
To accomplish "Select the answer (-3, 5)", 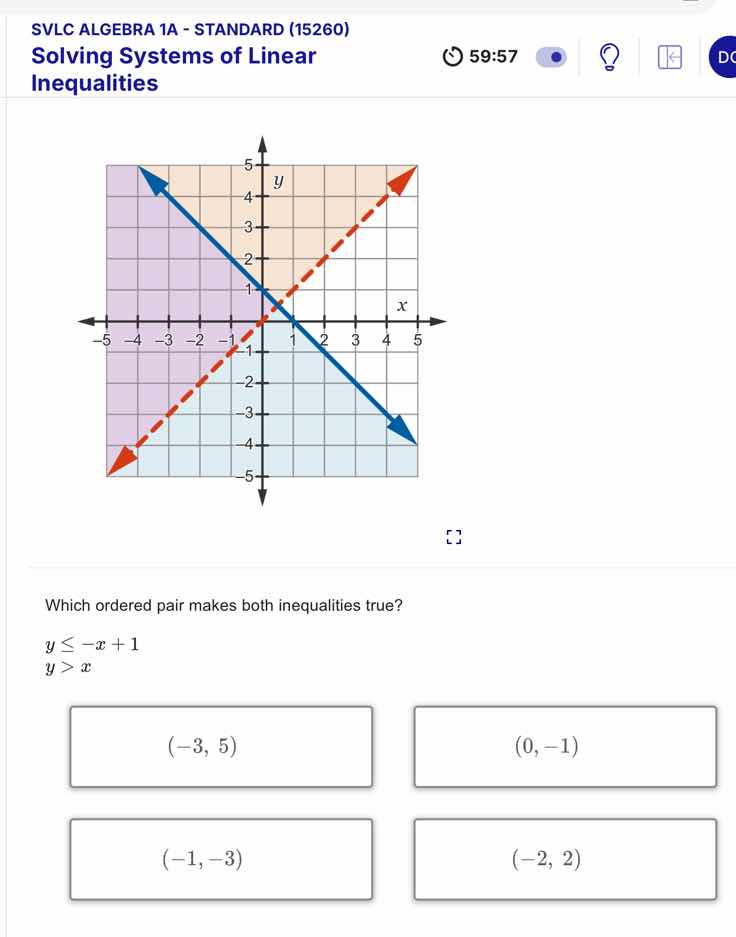I will pyautogui.click(x=220, y=746).
